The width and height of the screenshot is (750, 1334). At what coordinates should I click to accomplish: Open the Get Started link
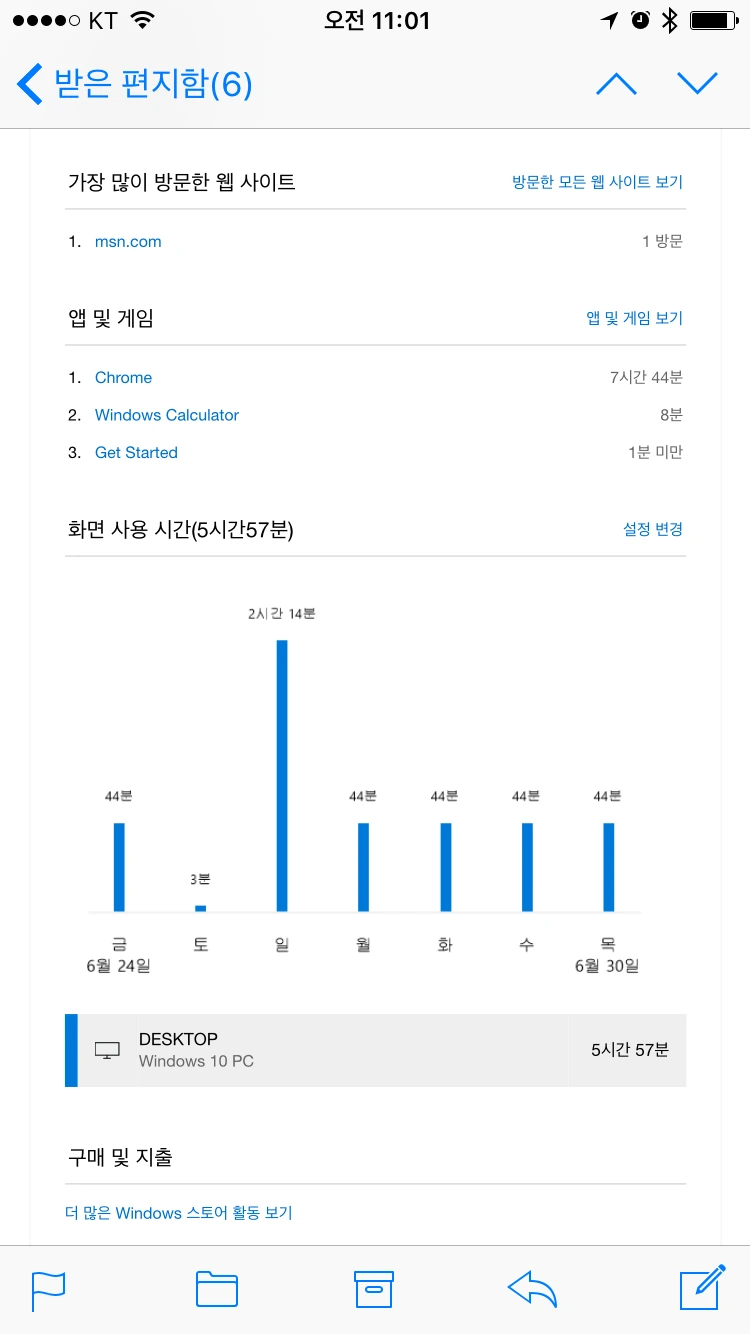[x=136, y=453]
